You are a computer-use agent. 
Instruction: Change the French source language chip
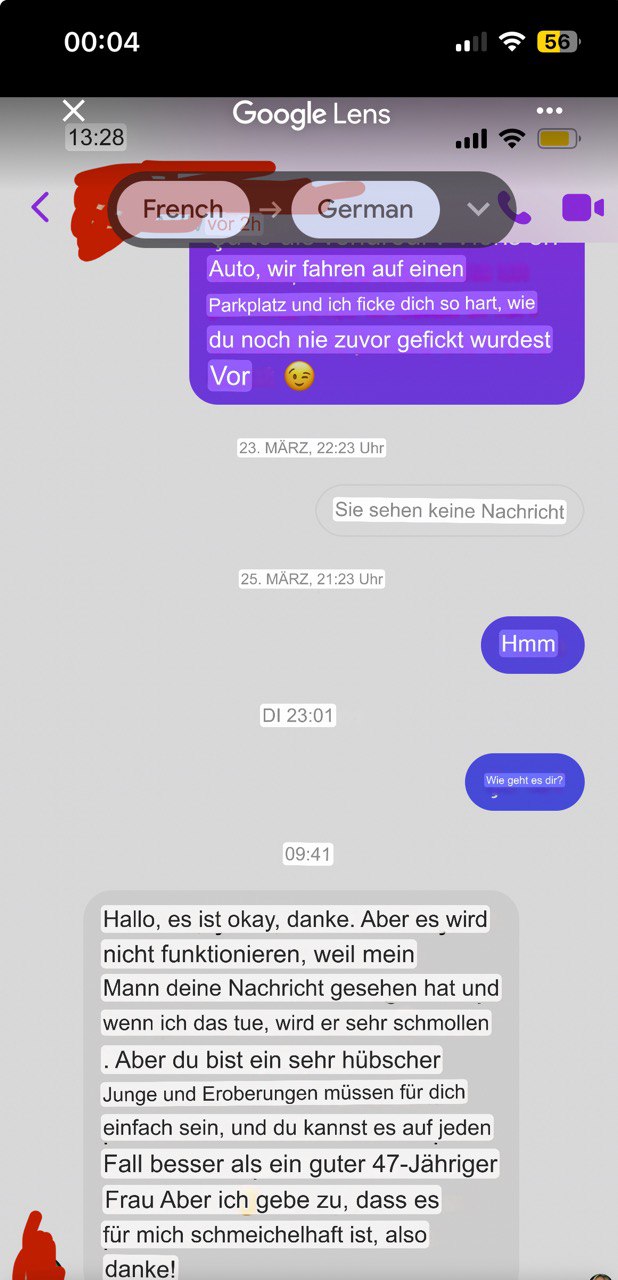pyautogui.click(x=183, y=209)
